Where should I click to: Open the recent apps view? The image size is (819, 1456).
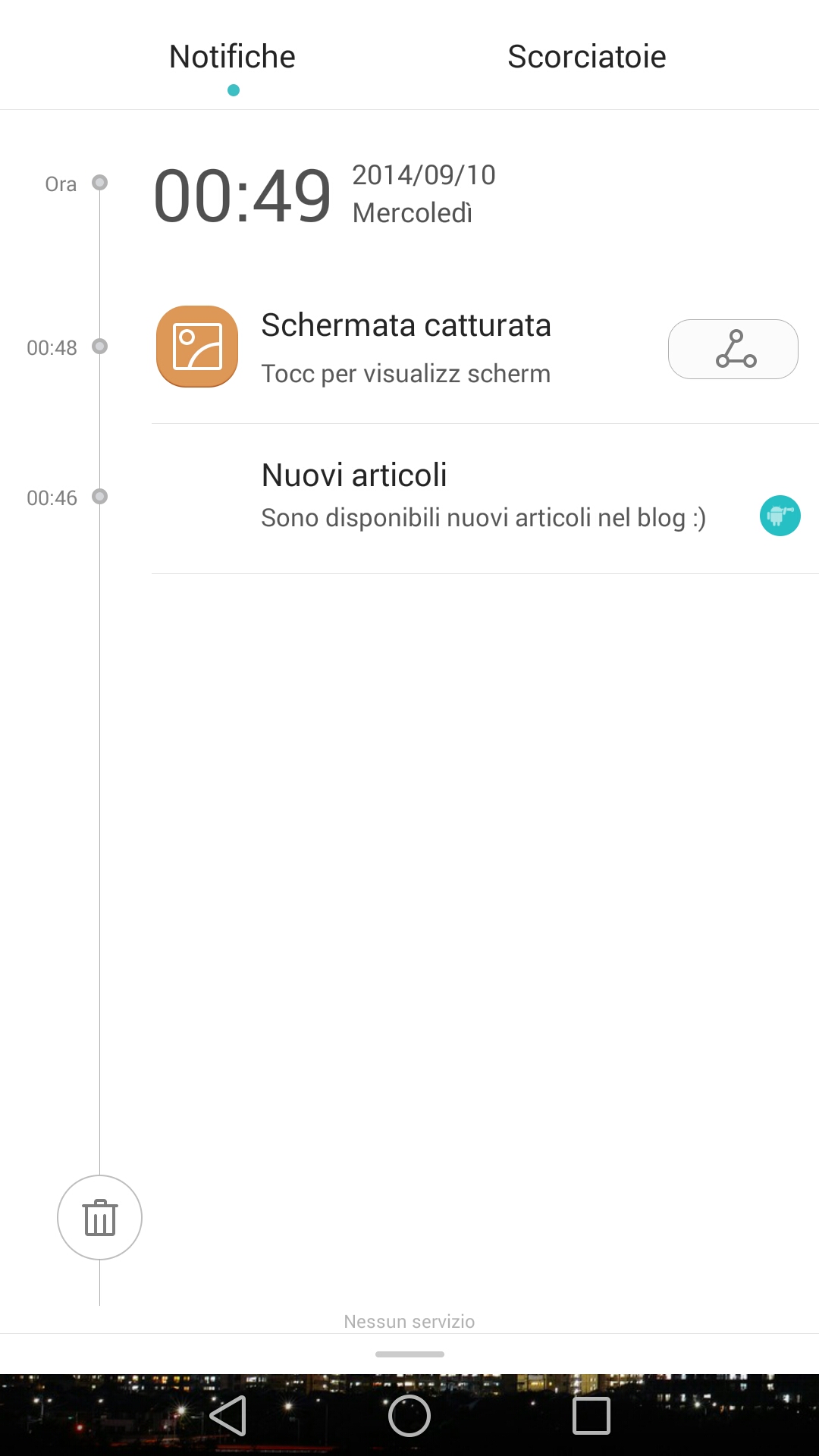coord(591,1416)
